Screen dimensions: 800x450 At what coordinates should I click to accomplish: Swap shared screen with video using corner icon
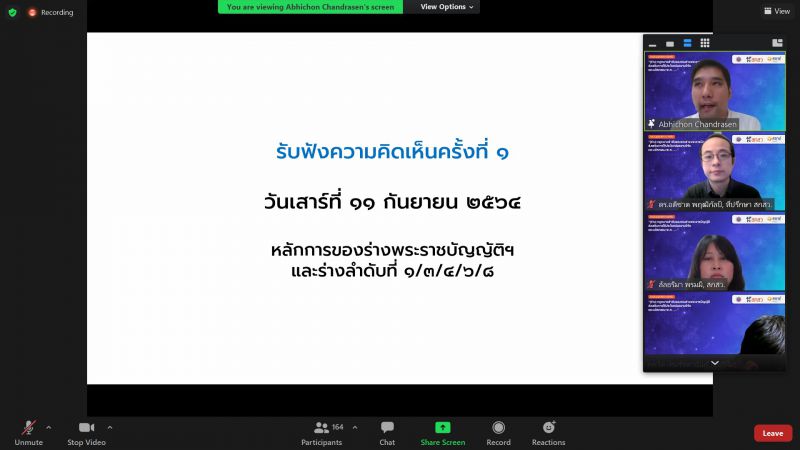(777, 43)
